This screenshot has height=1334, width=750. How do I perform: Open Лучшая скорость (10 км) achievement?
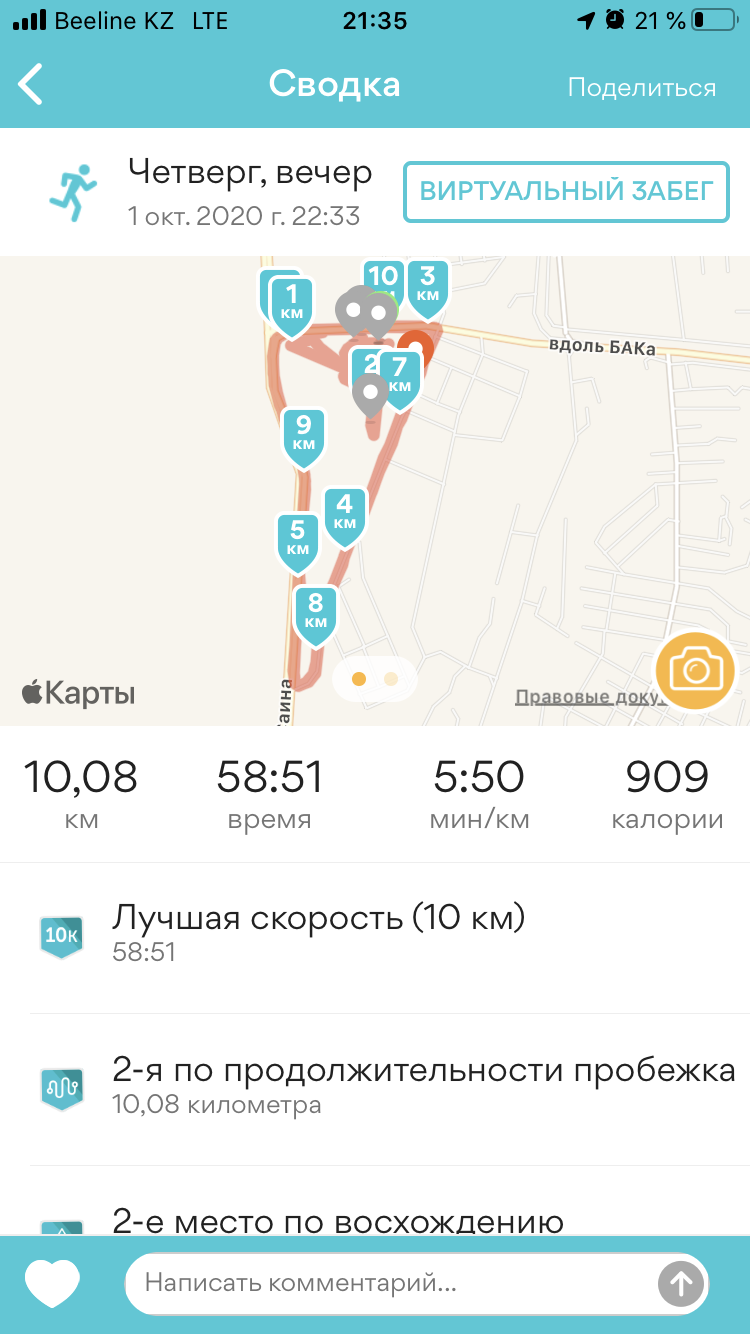[x=318, y=933]
